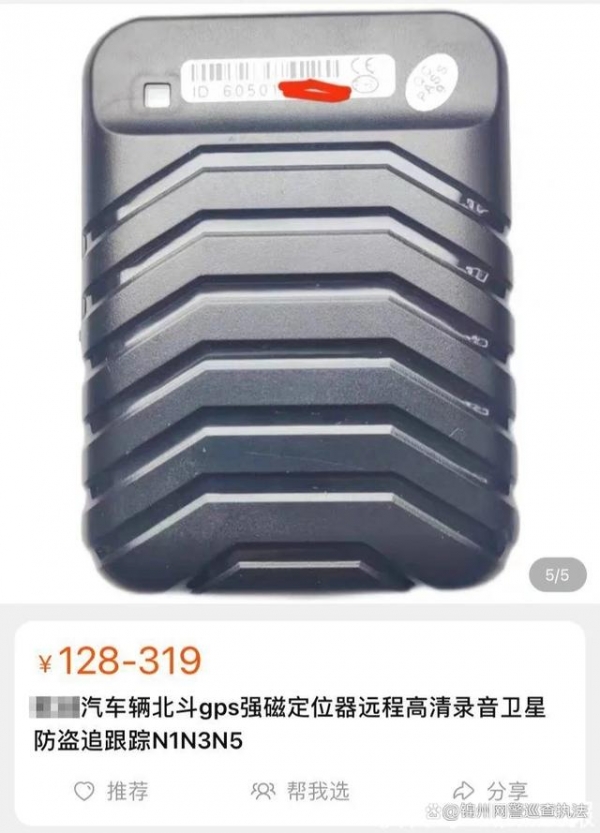Screen dimensions: 600x833
Task: Tap the 推荐 recommend button
Action: click(x=111, y=791)
